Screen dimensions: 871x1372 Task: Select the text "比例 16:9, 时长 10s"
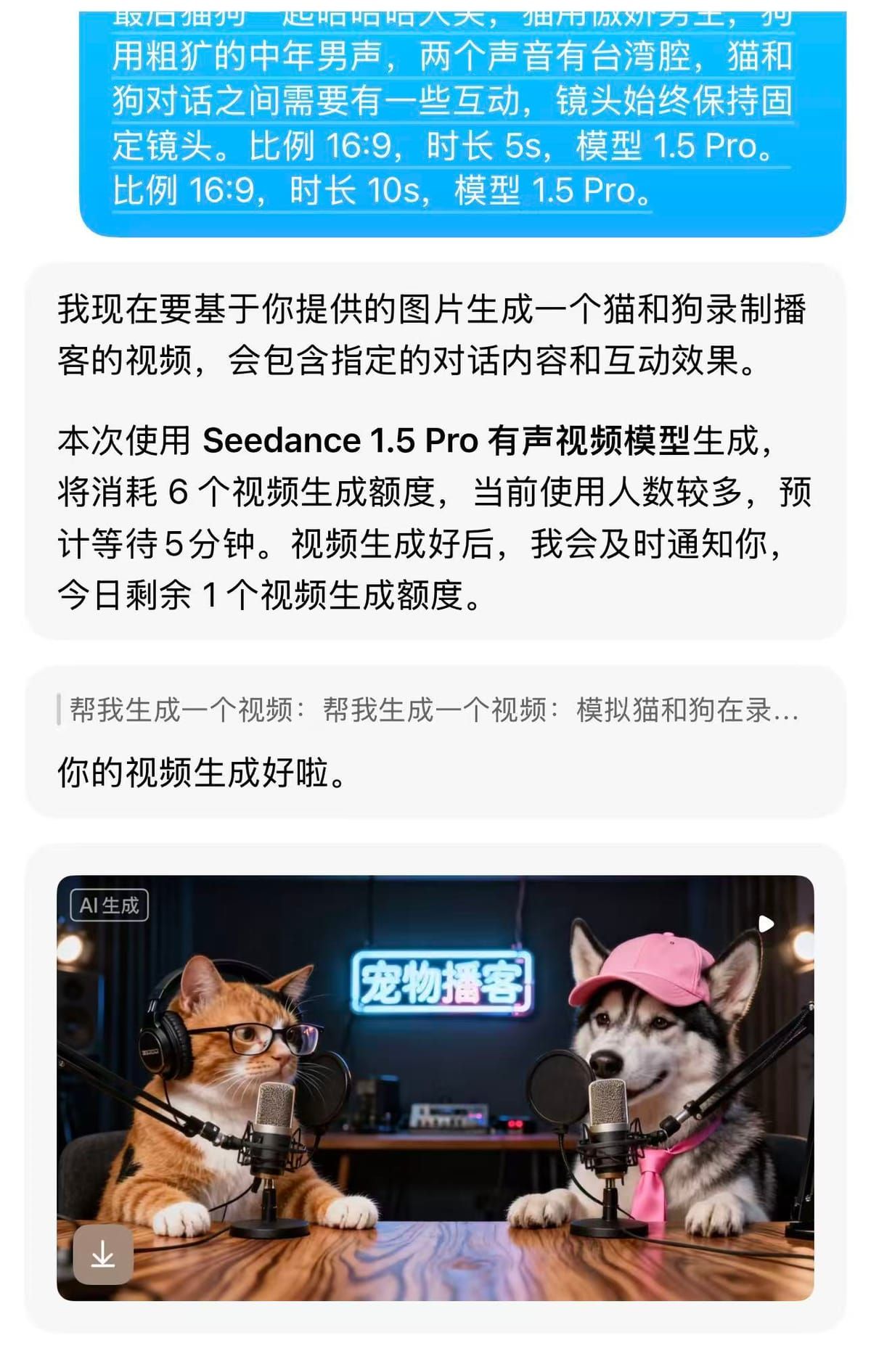point(290,192)
